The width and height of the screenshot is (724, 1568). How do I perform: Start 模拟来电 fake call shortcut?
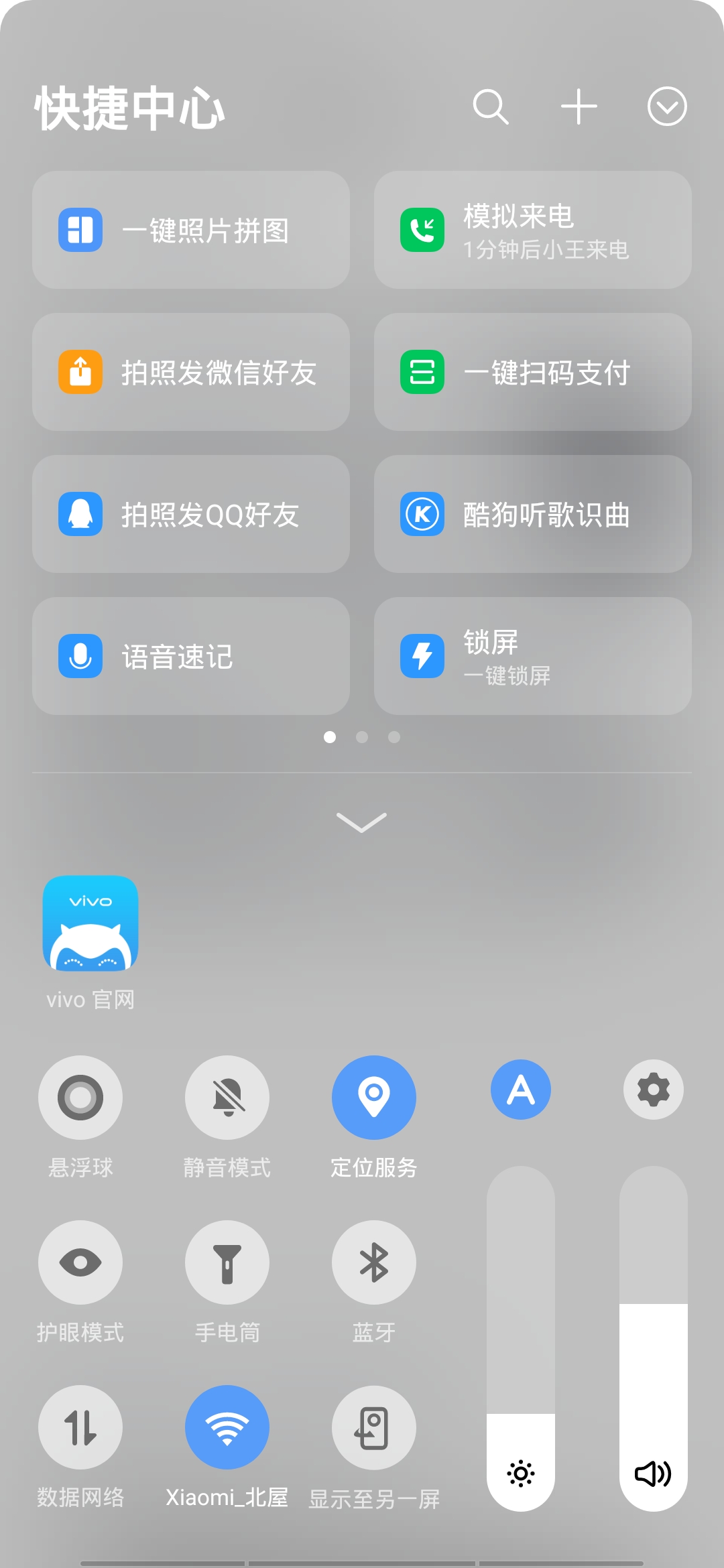pyautogui.click(x=533, y=230)
